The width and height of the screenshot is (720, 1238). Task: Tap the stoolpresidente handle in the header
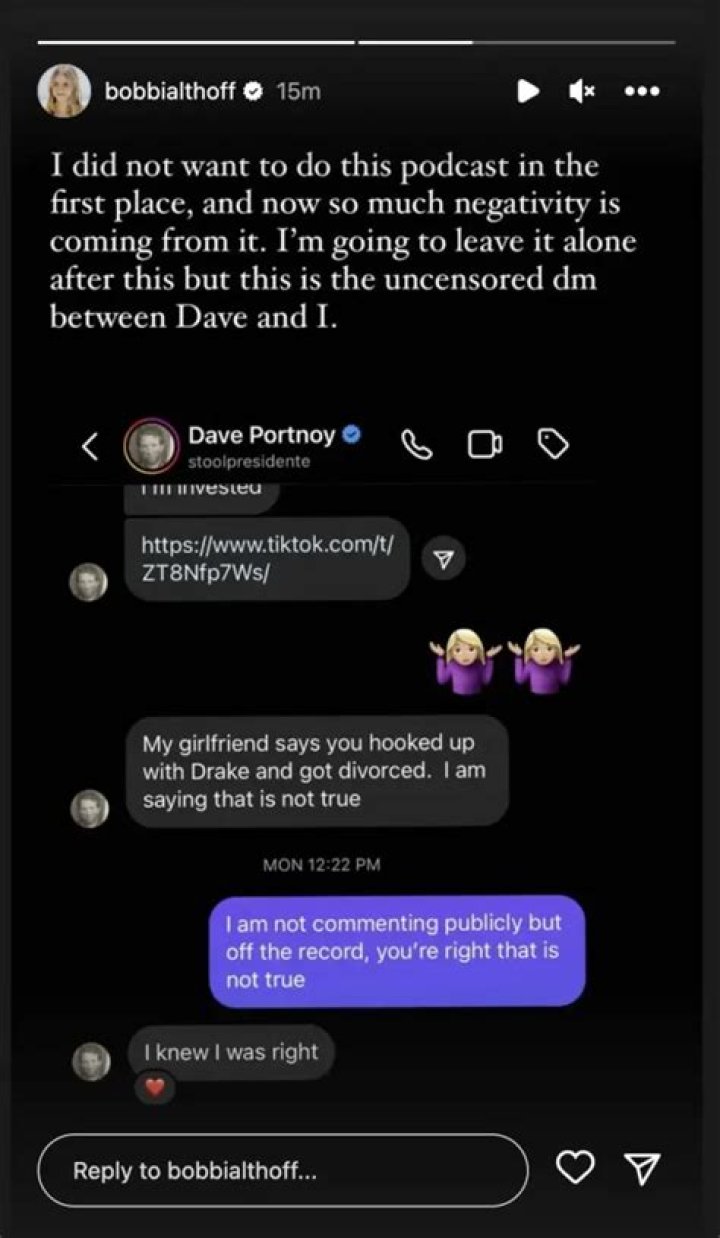click(249, 462)
